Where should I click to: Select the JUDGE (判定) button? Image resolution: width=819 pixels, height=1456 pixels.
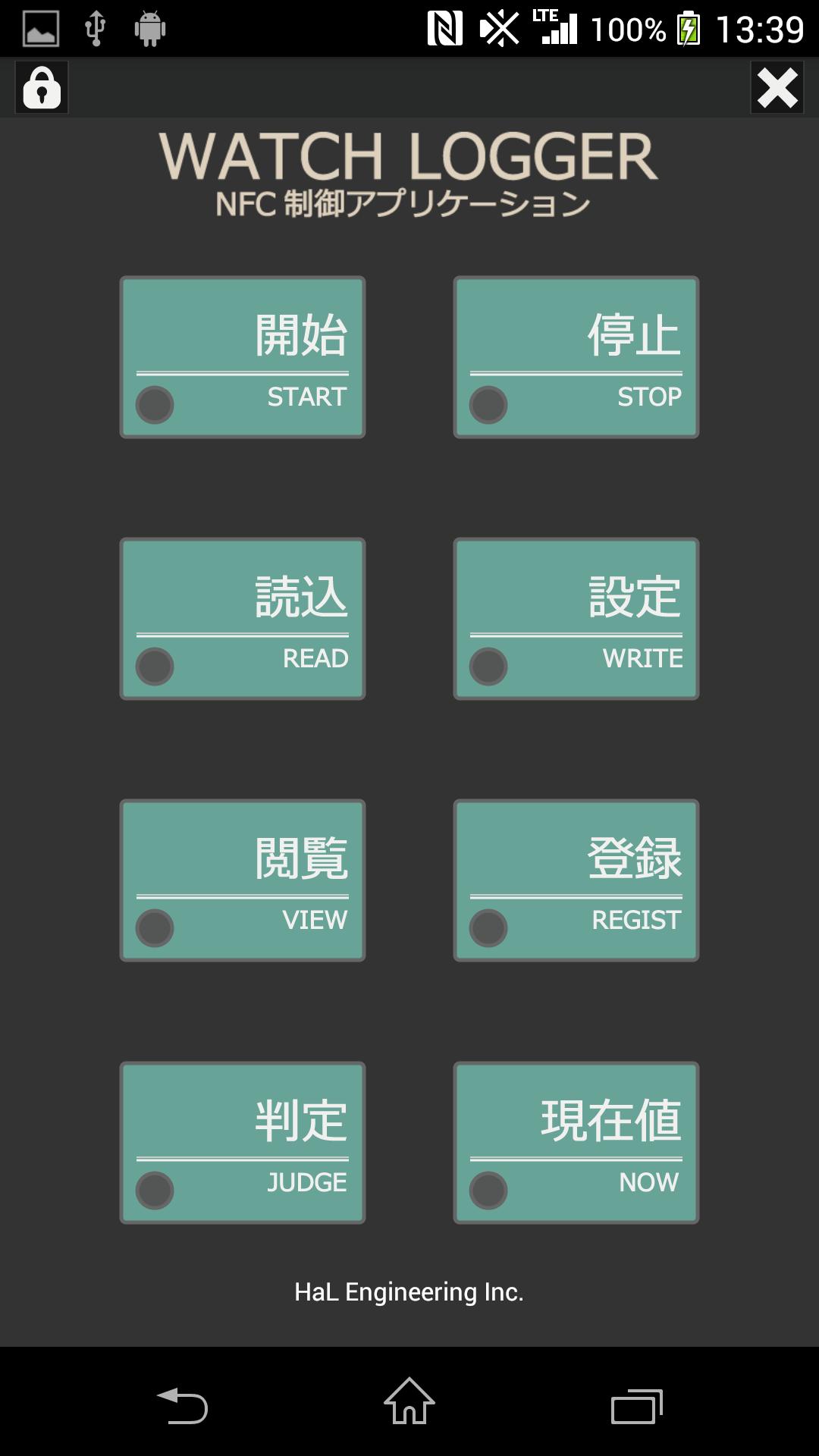pyautogui.click(x=243, y=1143)
